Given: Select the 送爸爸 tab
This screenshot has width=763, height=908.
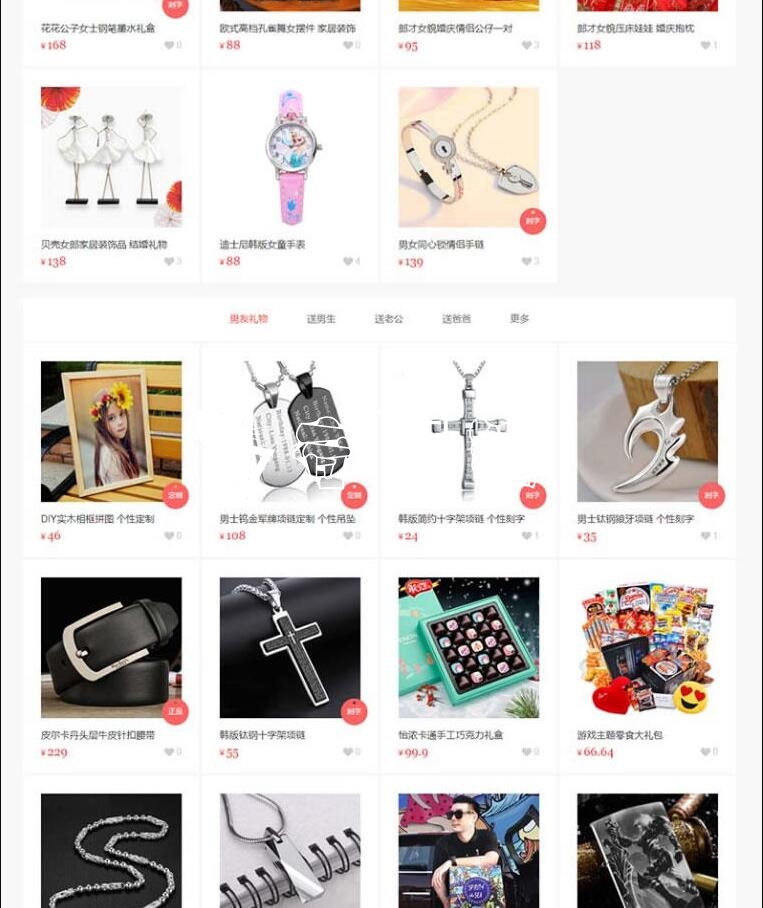Looking at the screenshot, I should coord(456,319).
